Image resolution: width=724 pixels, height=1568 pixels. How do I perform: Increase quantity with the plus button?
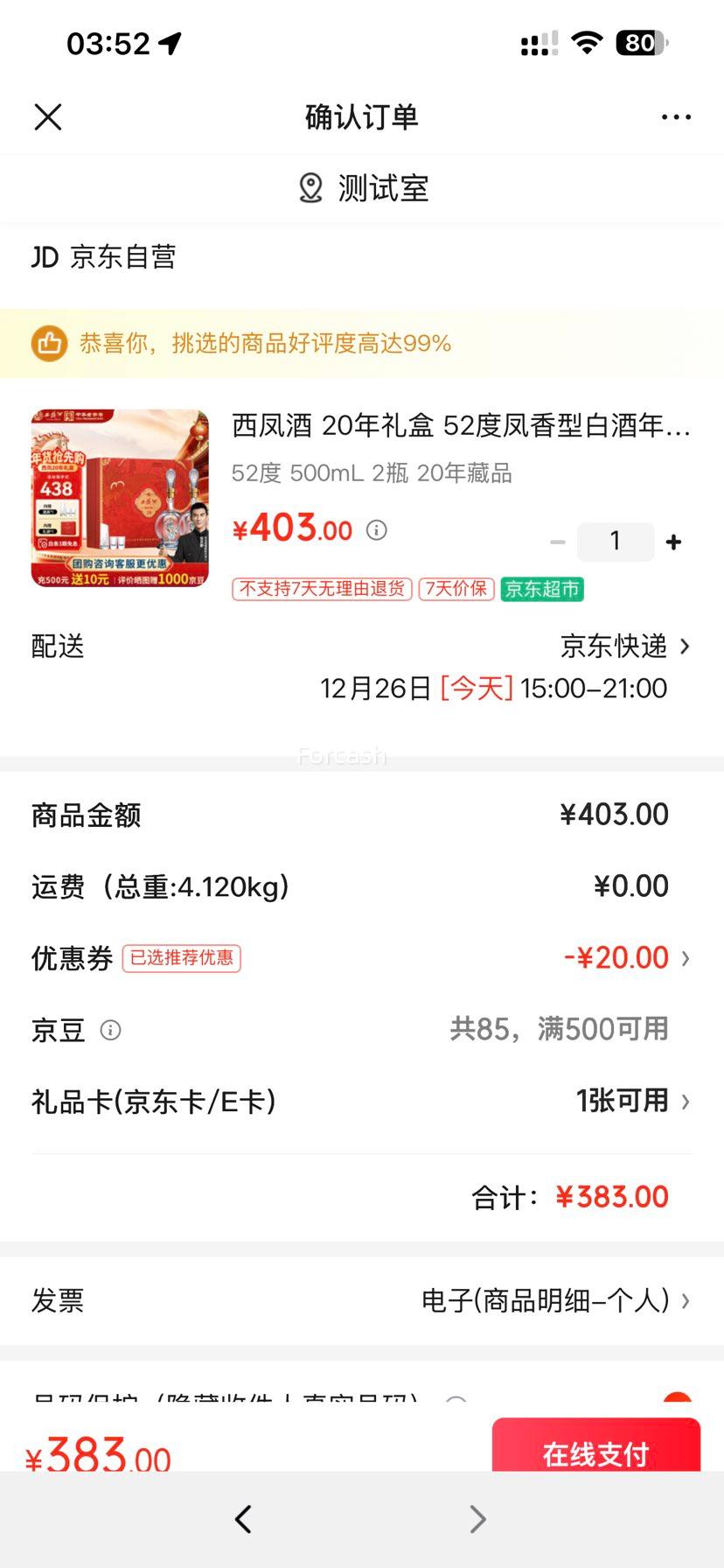673,541
